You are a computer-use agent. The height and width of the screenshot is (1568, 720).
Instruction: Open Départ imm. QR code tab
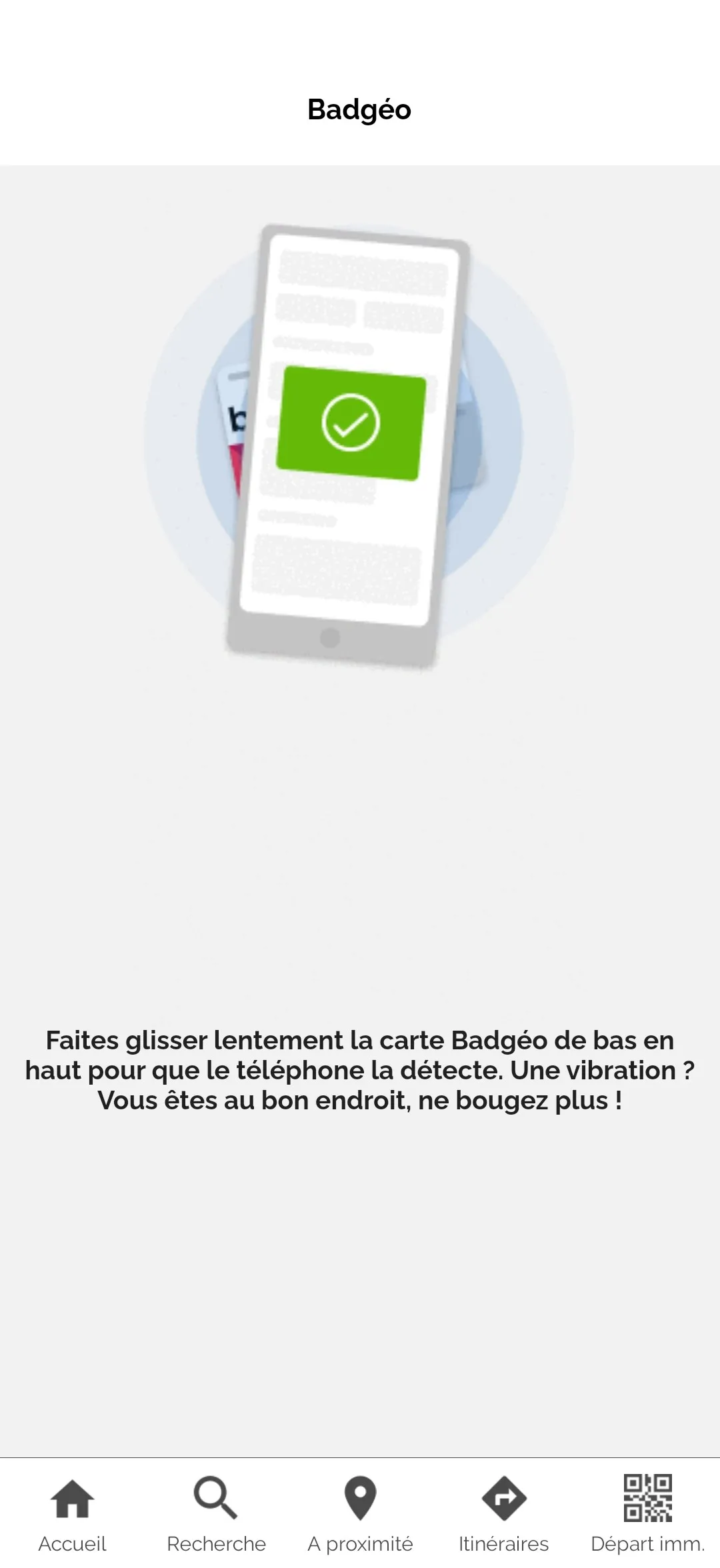coord(647,1513)
